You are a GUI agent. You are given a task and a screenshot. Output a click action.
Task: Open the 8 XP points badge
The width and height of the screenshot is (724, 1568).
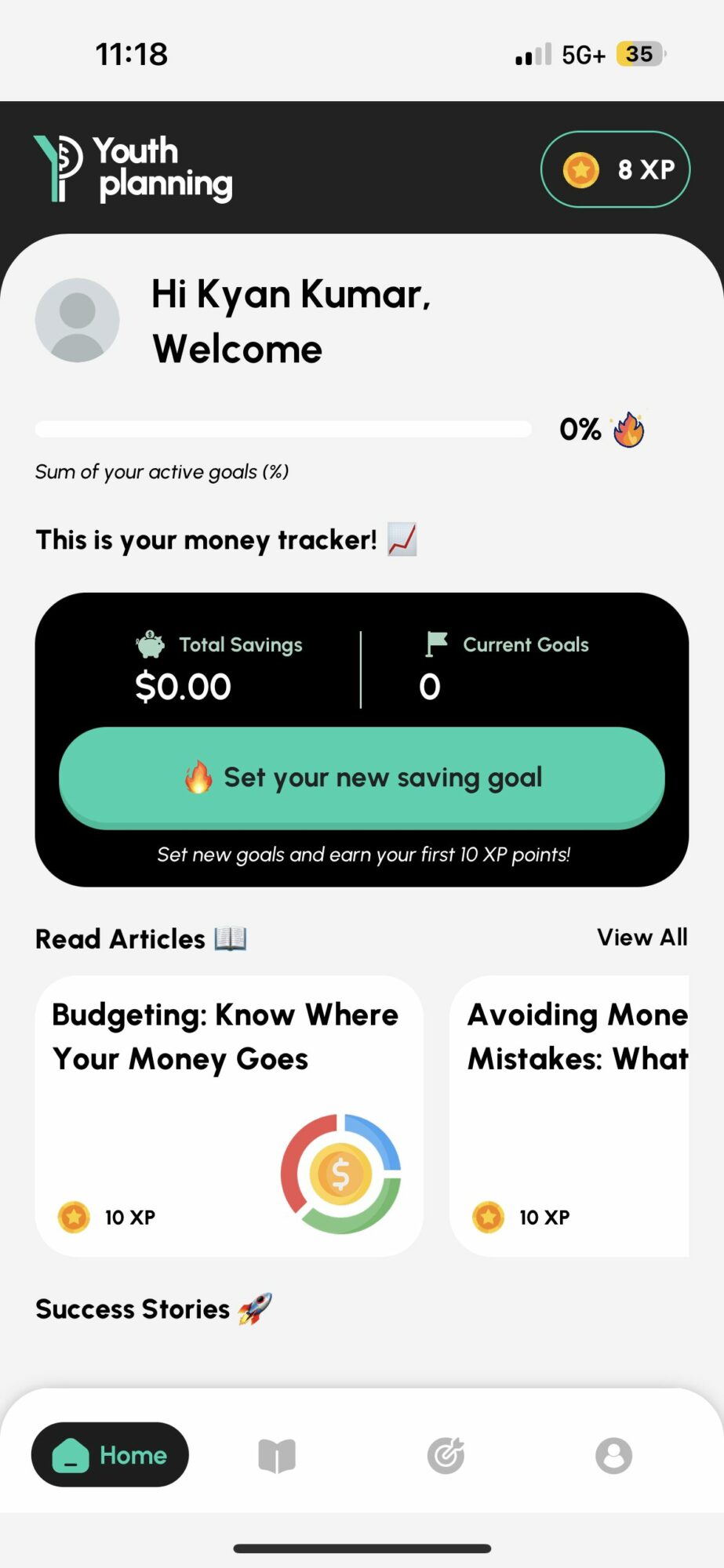pyautogui.click(x=615, y=169)
